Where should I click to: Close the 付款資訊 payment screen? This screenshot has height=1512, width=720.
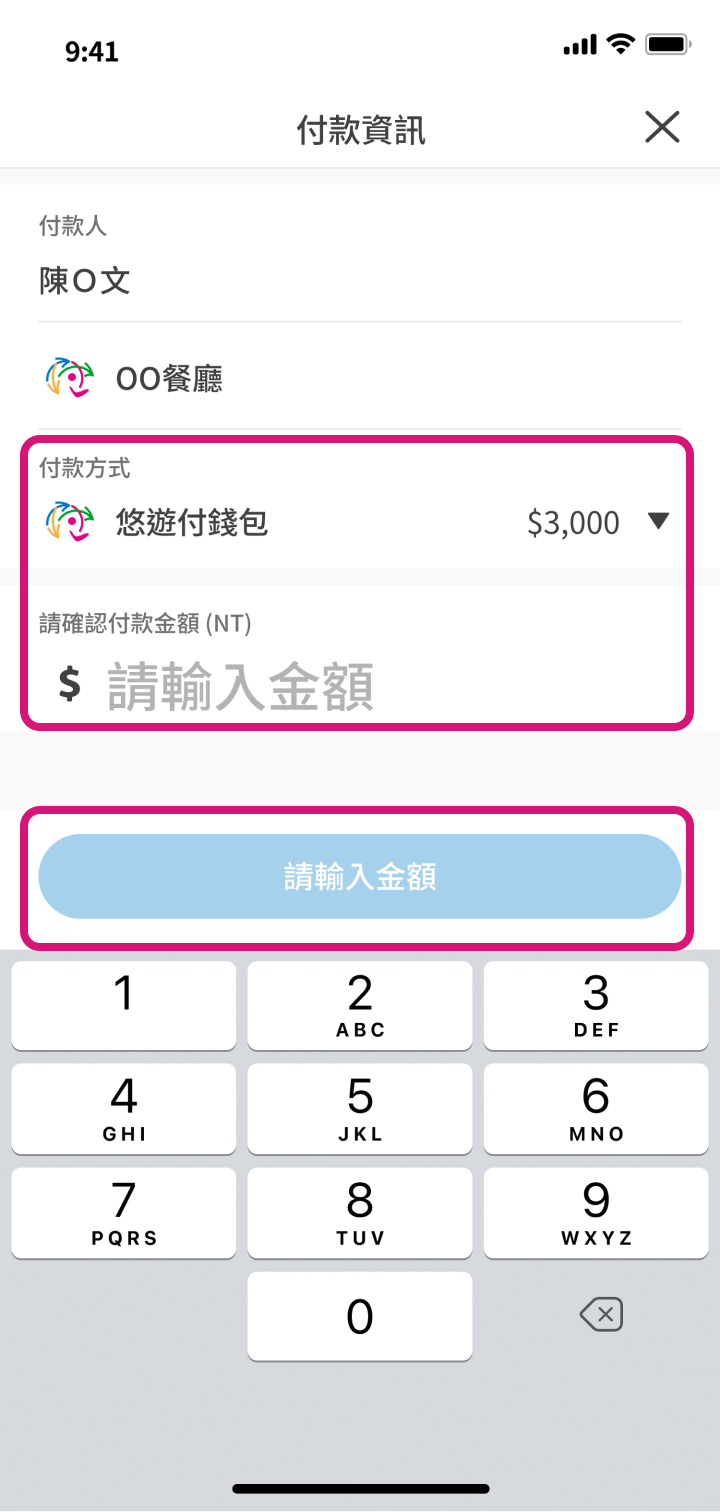coord(662,128)
